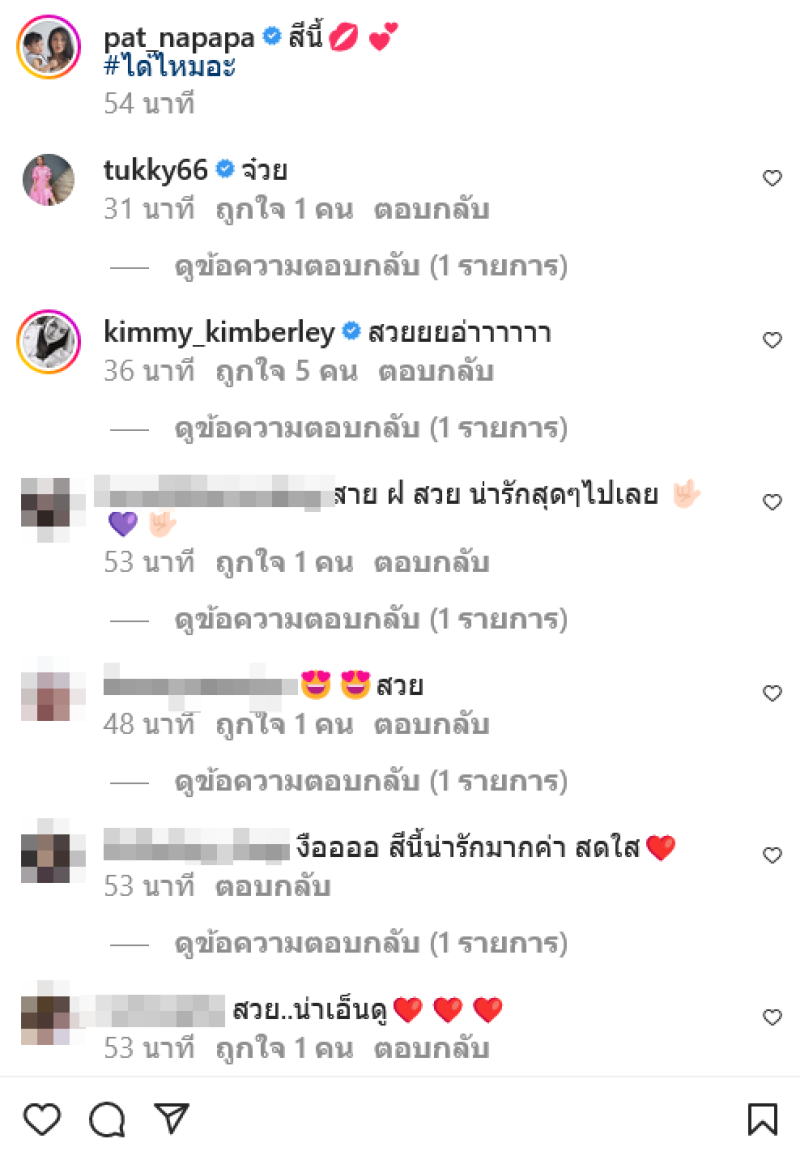Open the kimmy_kimberley username
The height and width of the screenshot is (1160, 800).
click(220, 332)
